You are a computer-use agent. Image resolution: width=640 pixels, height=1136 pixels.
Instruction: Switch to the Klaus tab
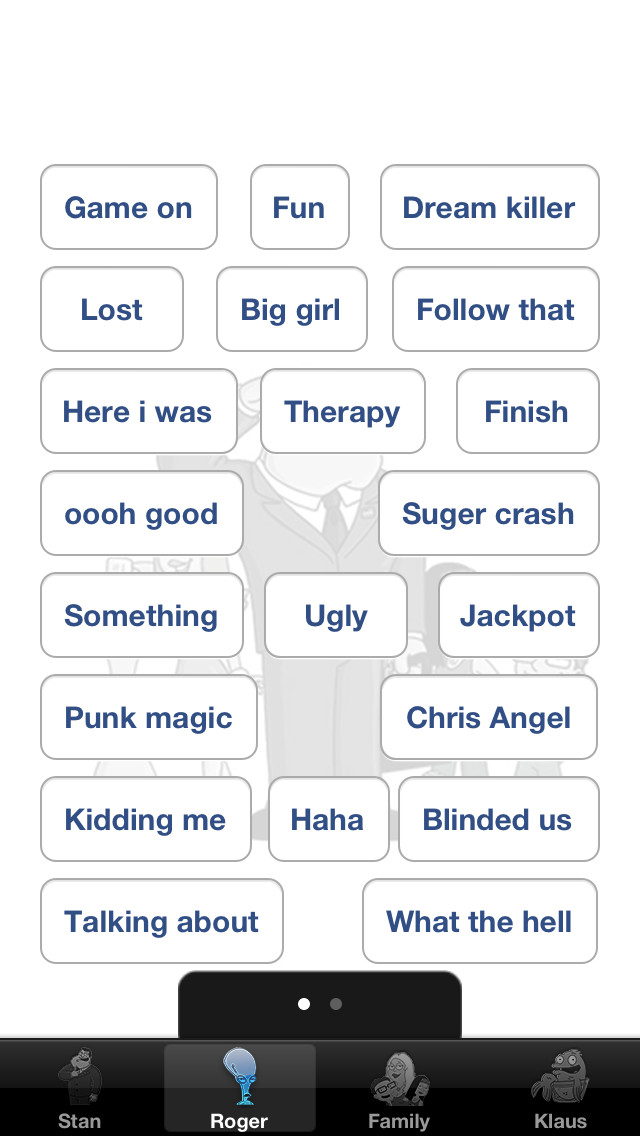[x=560, y=1090]
